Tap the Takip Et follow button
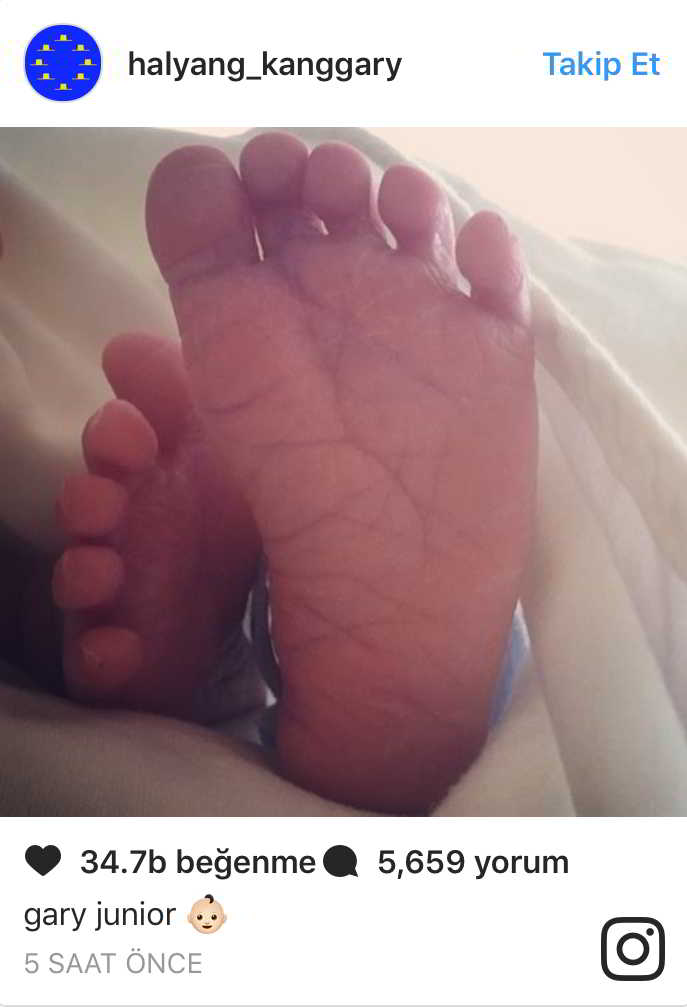Viewport: 687px width, 1008px height. click(x=601, y=65)
